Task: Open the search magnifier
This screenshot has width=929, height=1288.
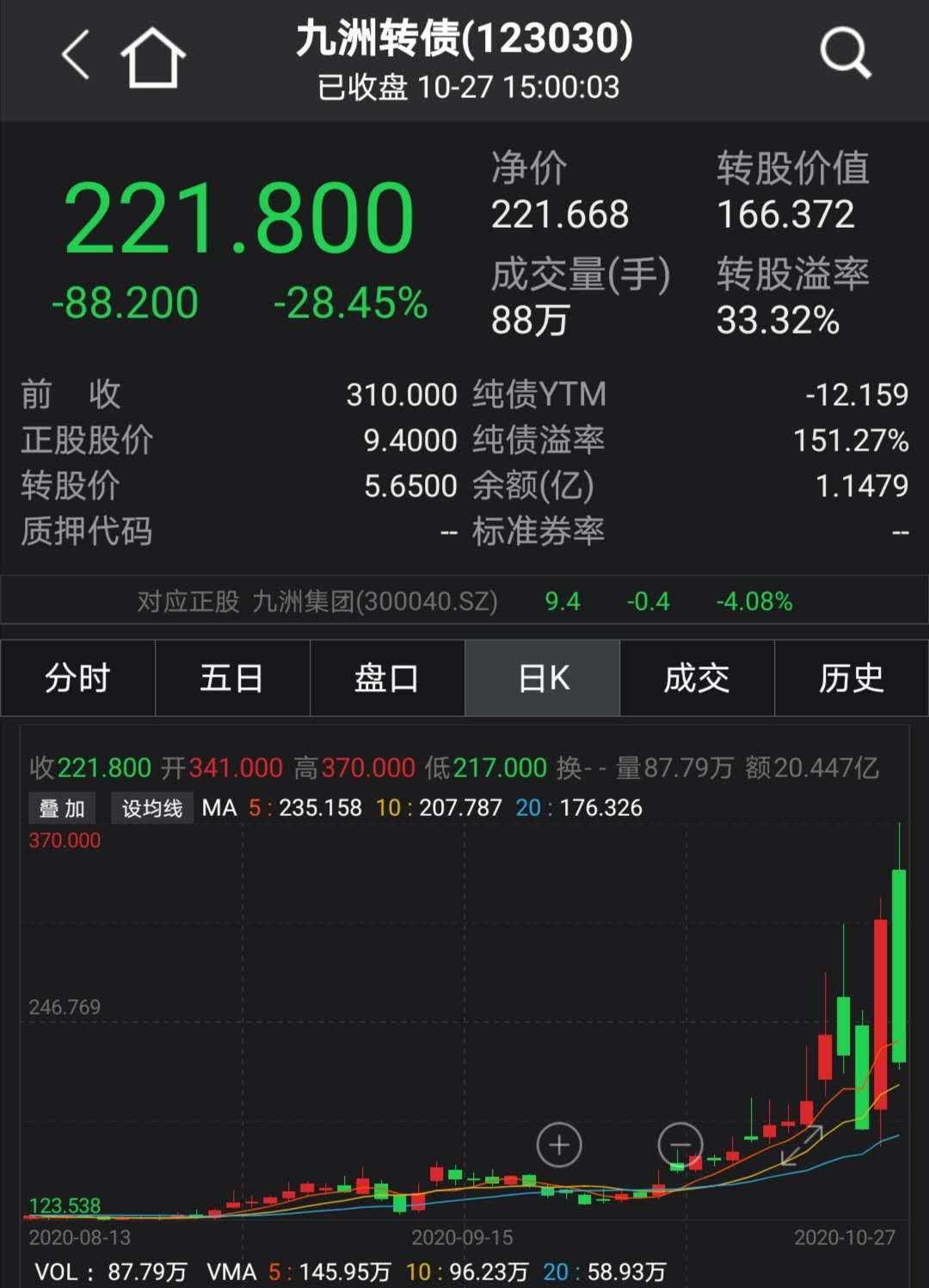Action: click(845, 53)
